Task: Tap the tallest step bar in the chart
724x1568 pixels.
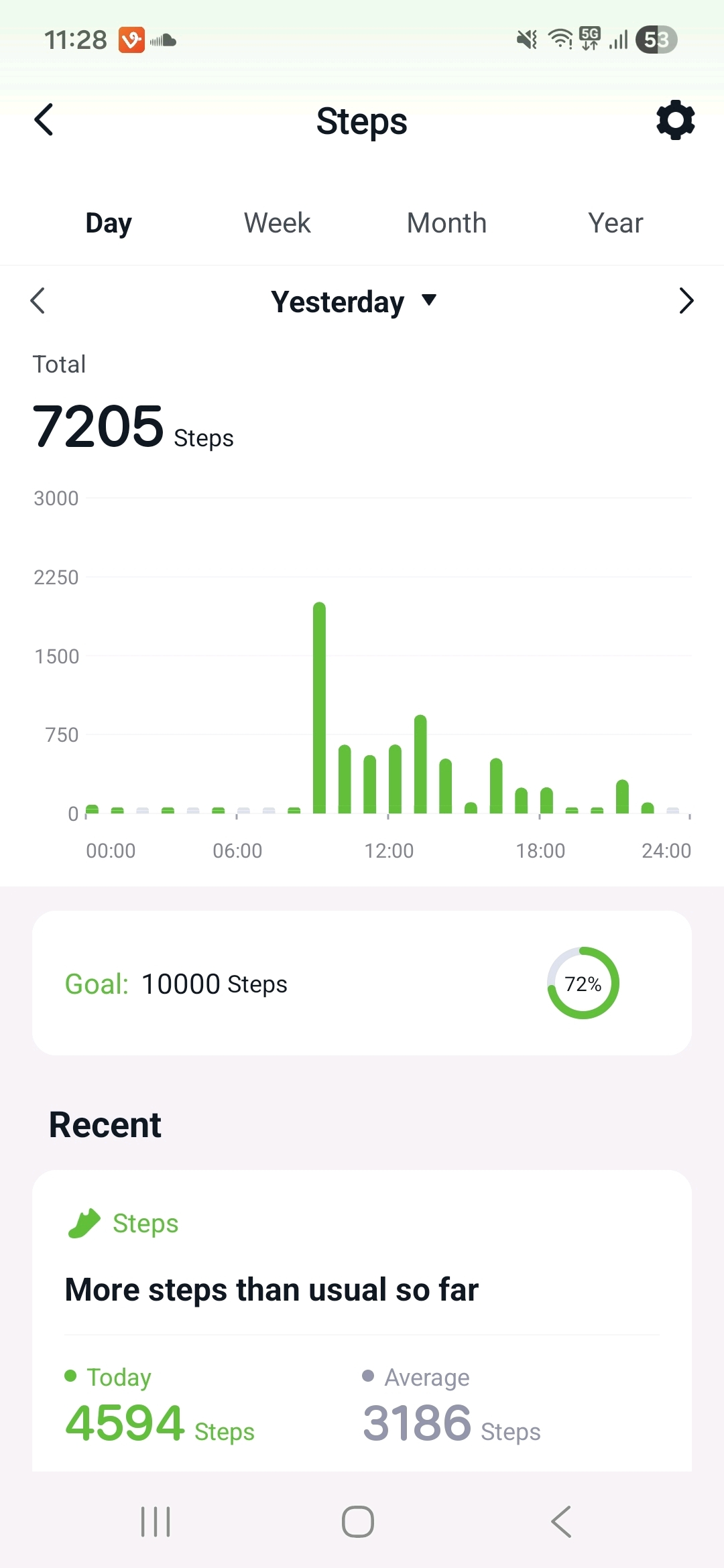Action: click(x=319, y=708)
